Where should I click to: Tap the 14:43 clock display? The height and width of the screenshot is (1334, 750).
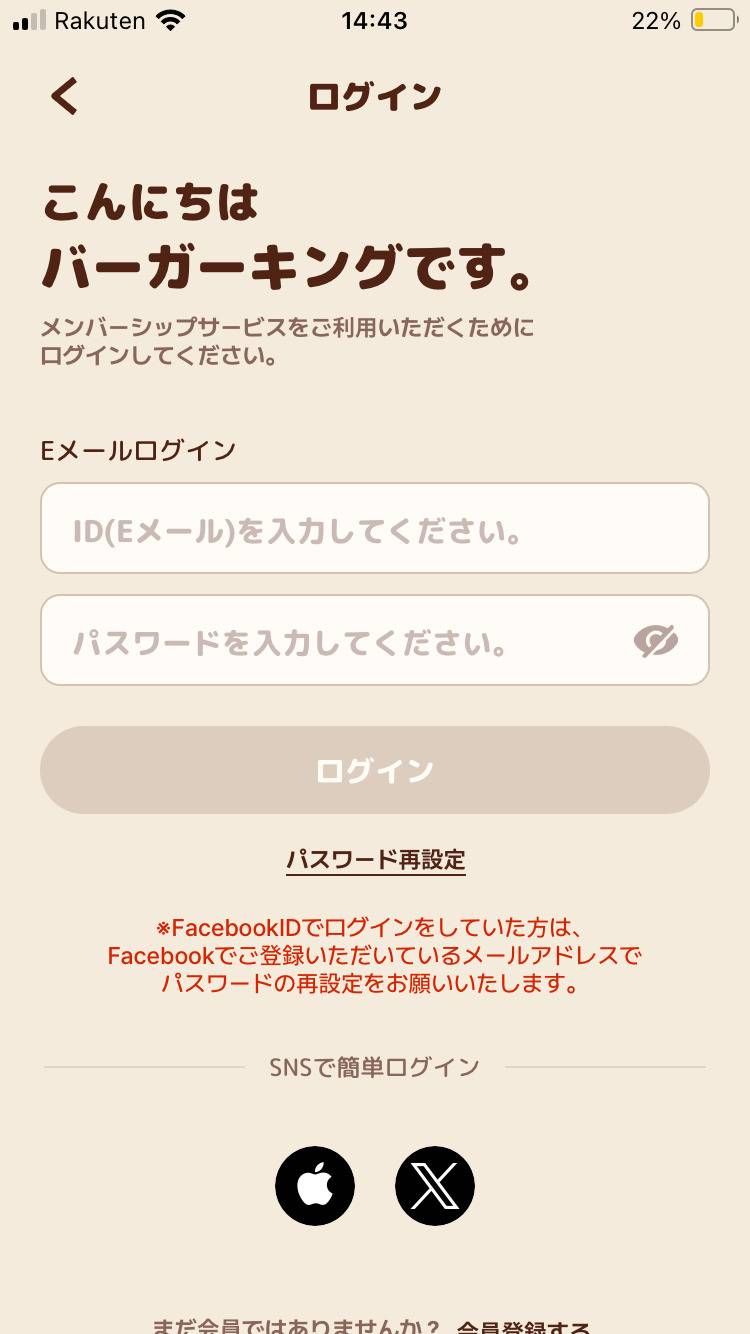(374, 19)
